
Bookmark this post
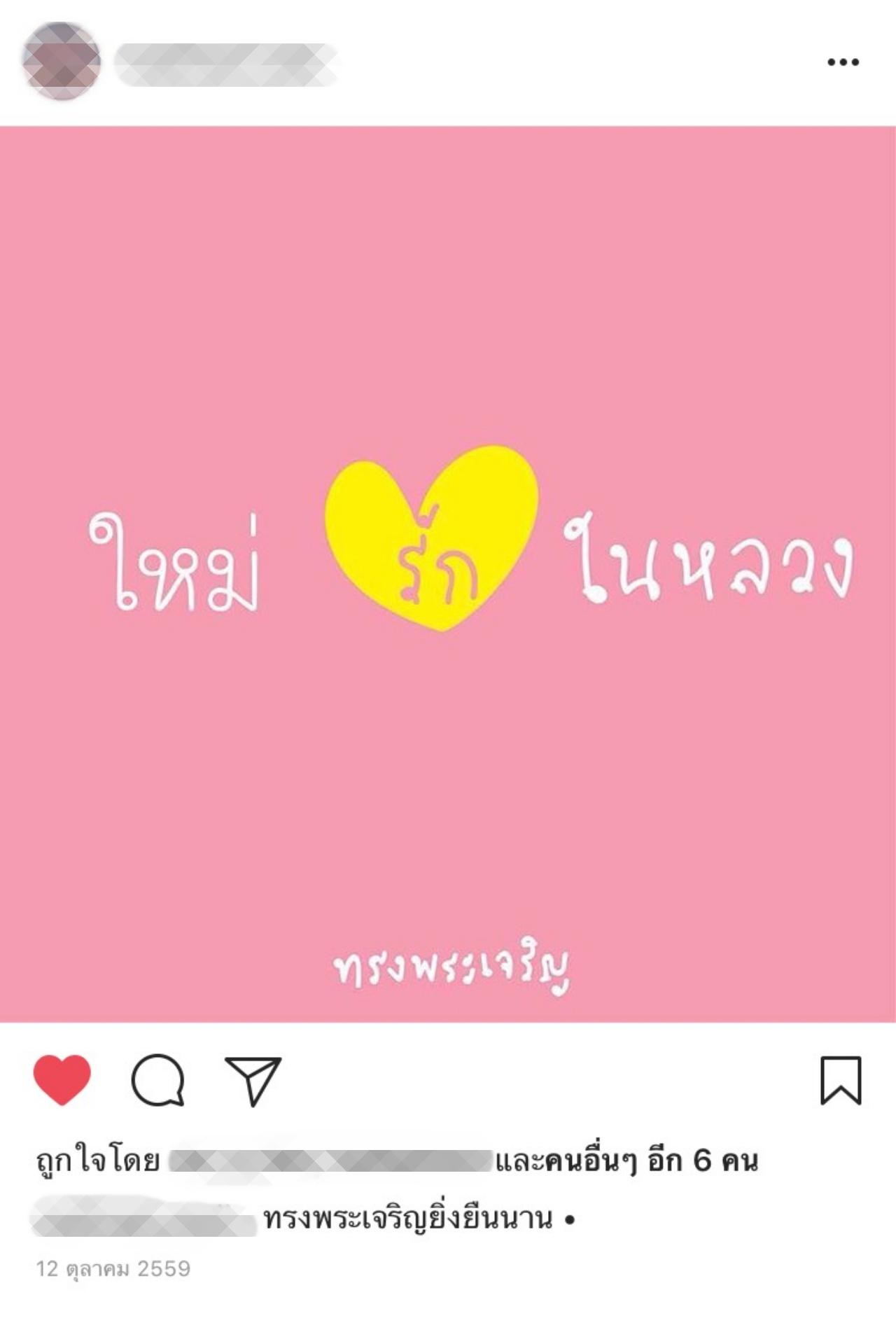click(841, 1081)
